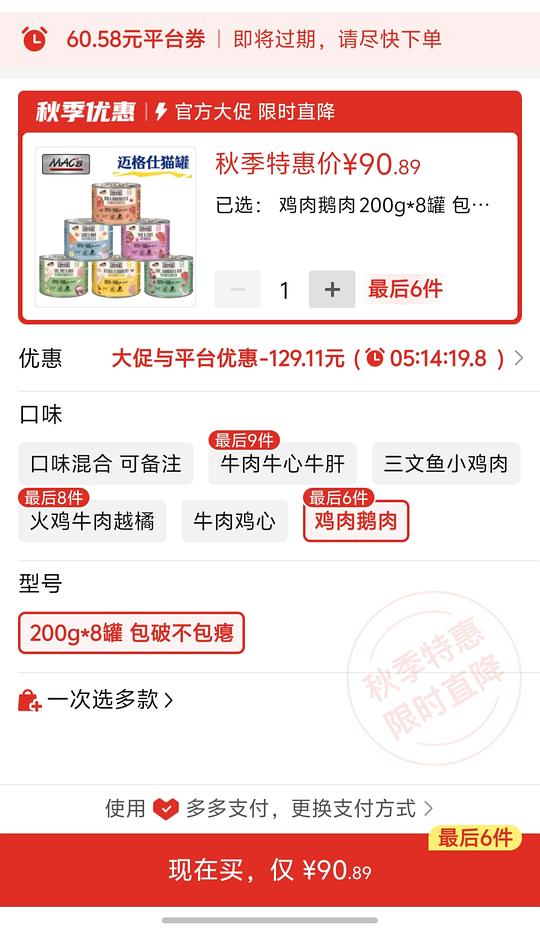Select the 200g*8罐 包破不包瘪 model
The image size is (540, 933).
pos(131,633)
